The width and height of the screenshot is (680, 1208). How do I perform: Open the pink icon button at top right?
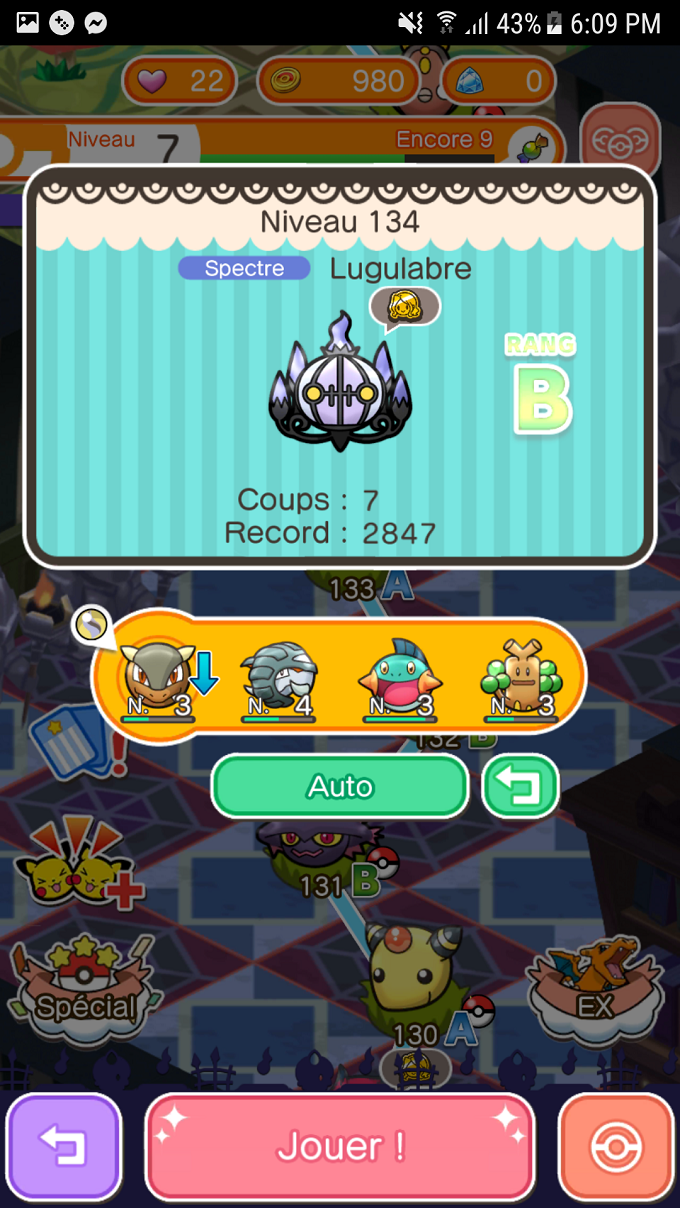(x=620, y=140)
